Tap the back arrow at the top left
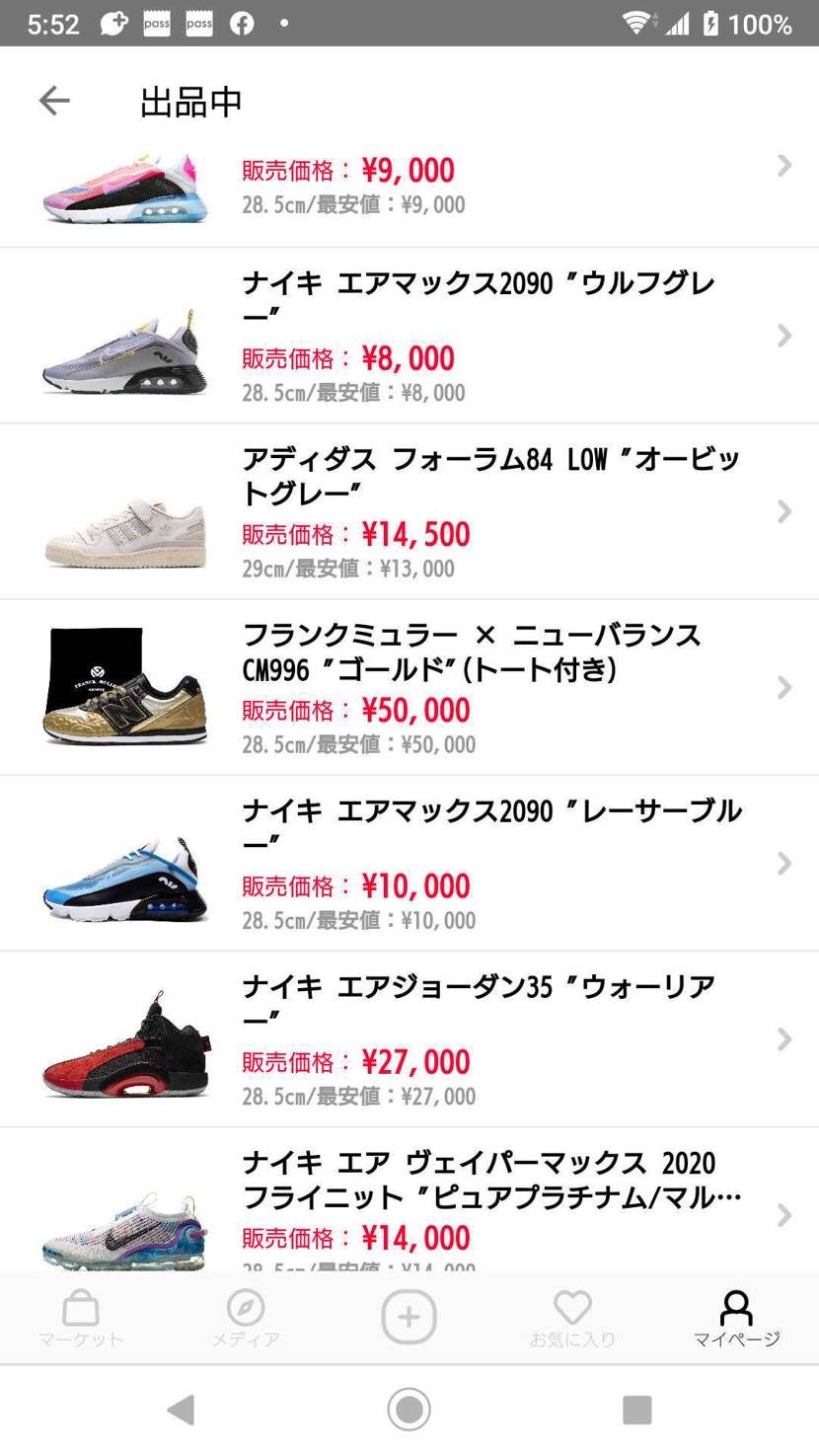Screen dimensions: 819x1456 tap(53, 101)
